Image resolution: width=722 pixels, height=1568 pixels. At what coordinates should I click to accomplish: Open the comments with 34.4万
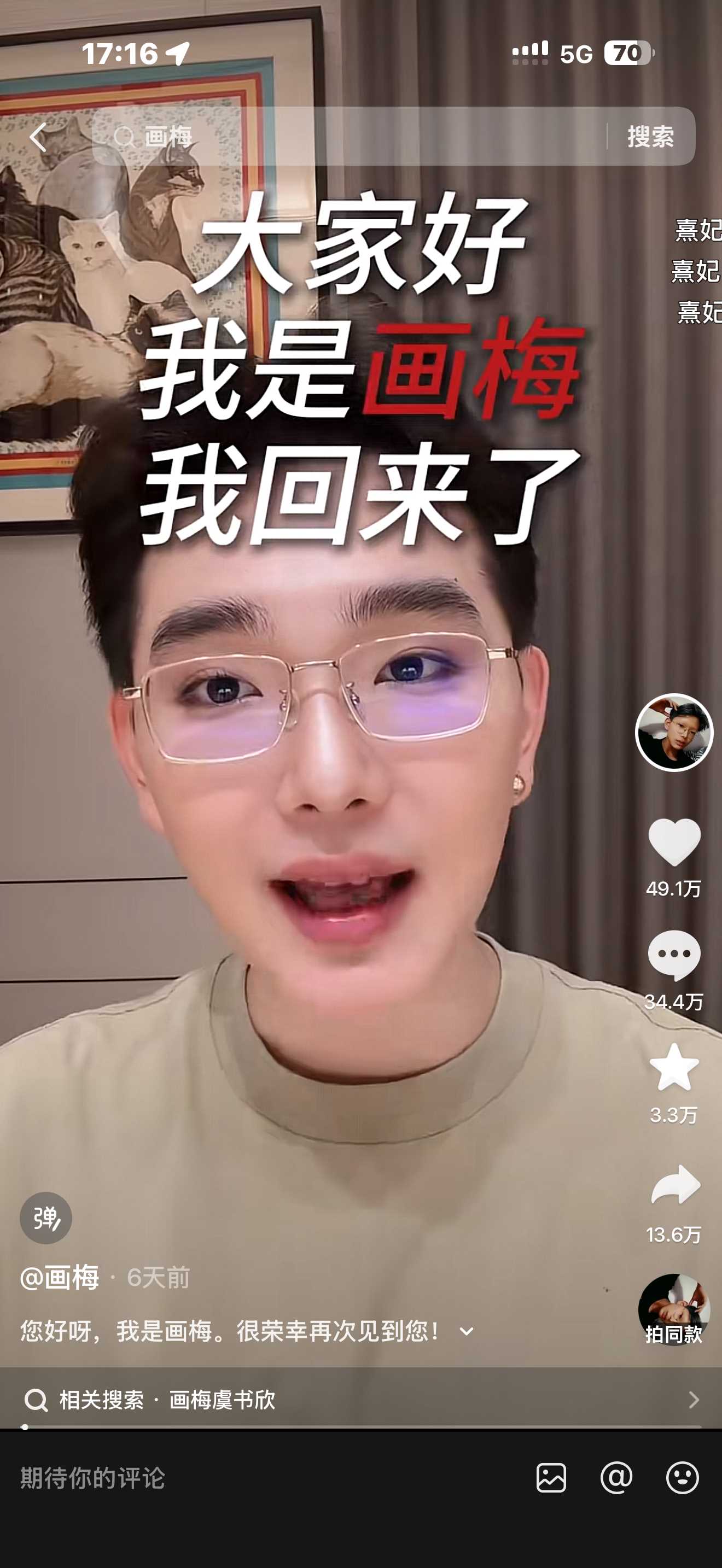click(674, 956)
